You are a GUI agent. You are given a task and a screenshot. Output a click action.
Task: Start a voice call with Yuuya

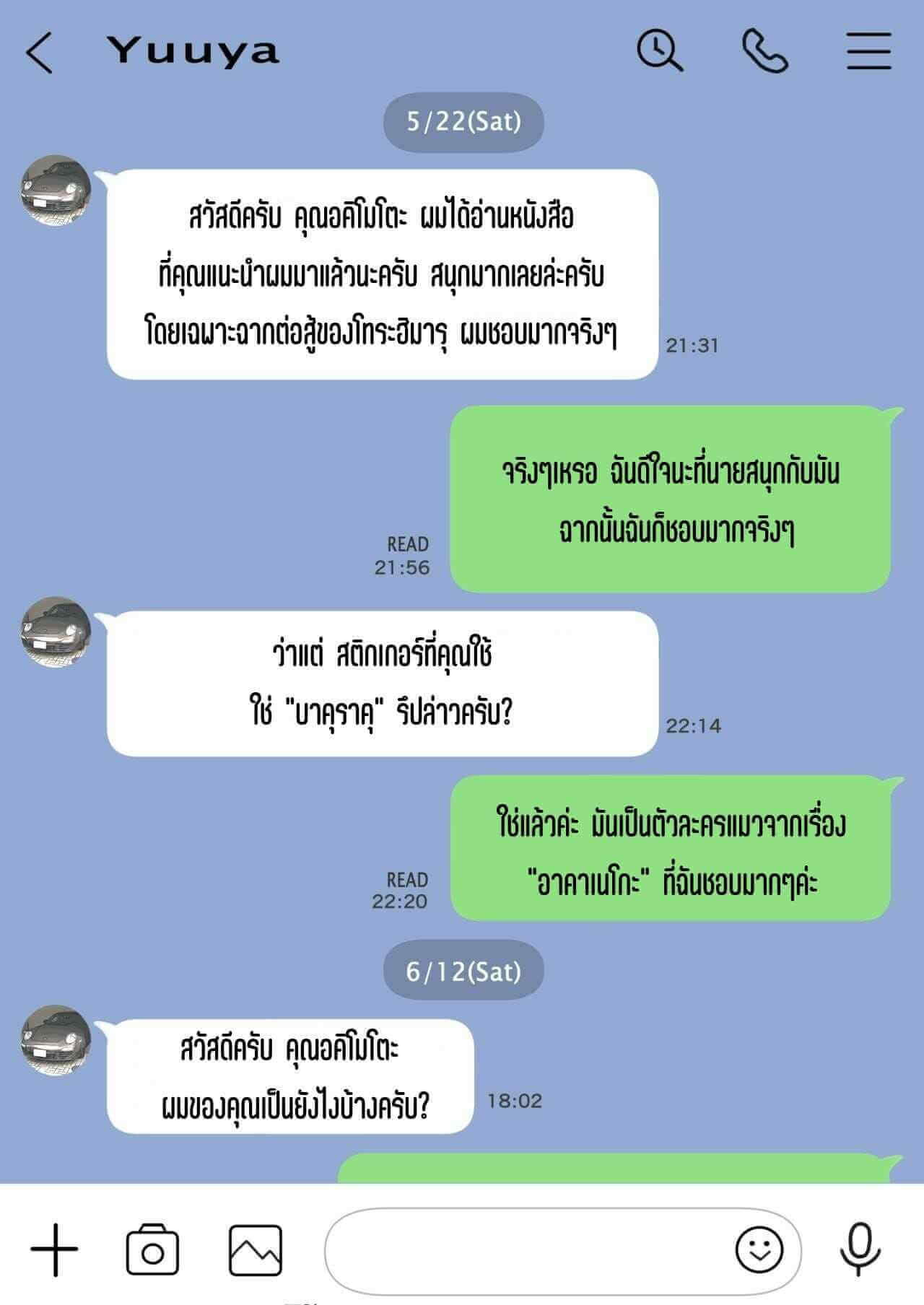click(x=764, y=51)
